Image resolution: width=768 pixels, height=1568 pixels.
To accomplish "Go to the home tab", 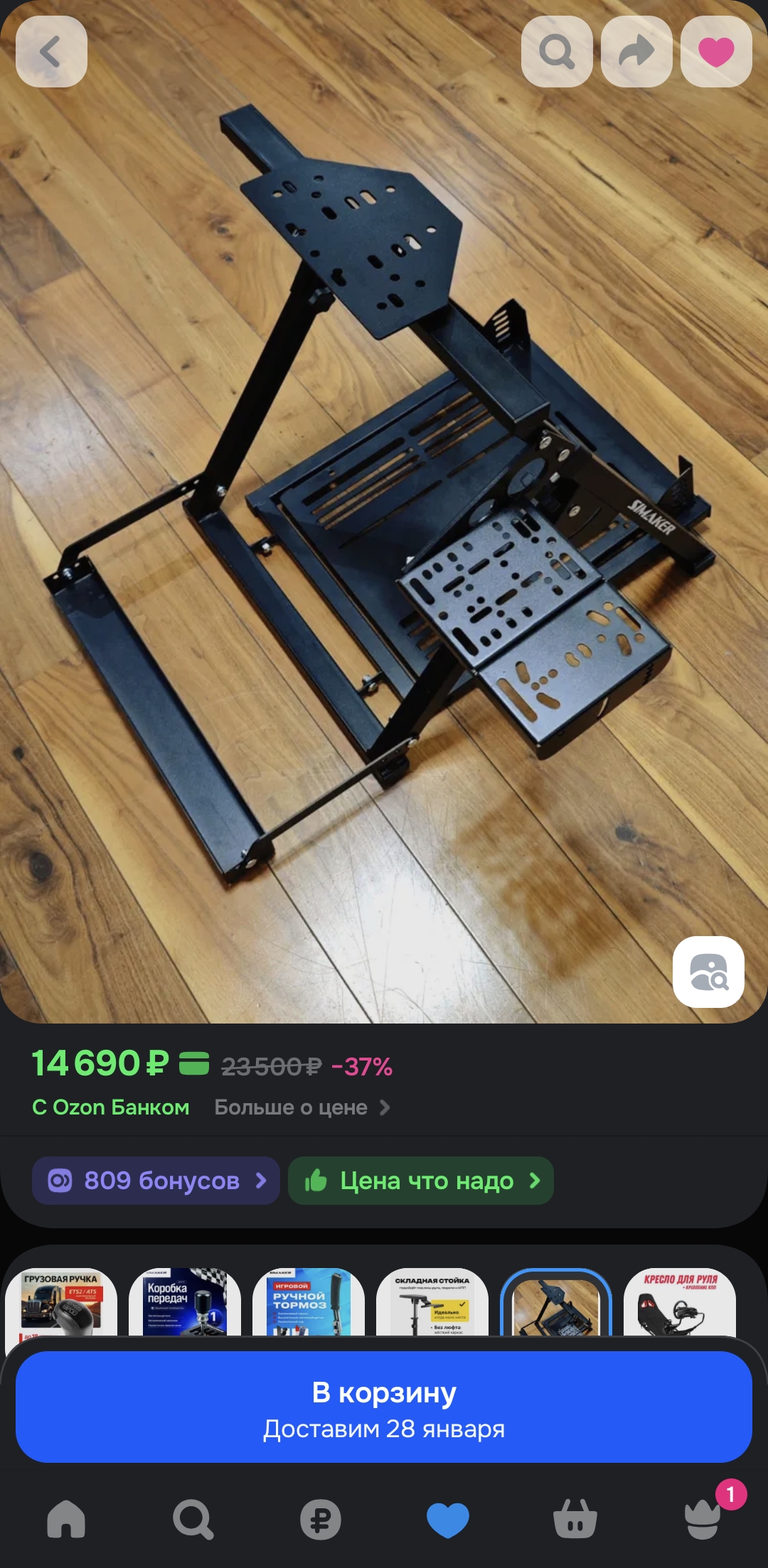I will [x=66, y=1520].
